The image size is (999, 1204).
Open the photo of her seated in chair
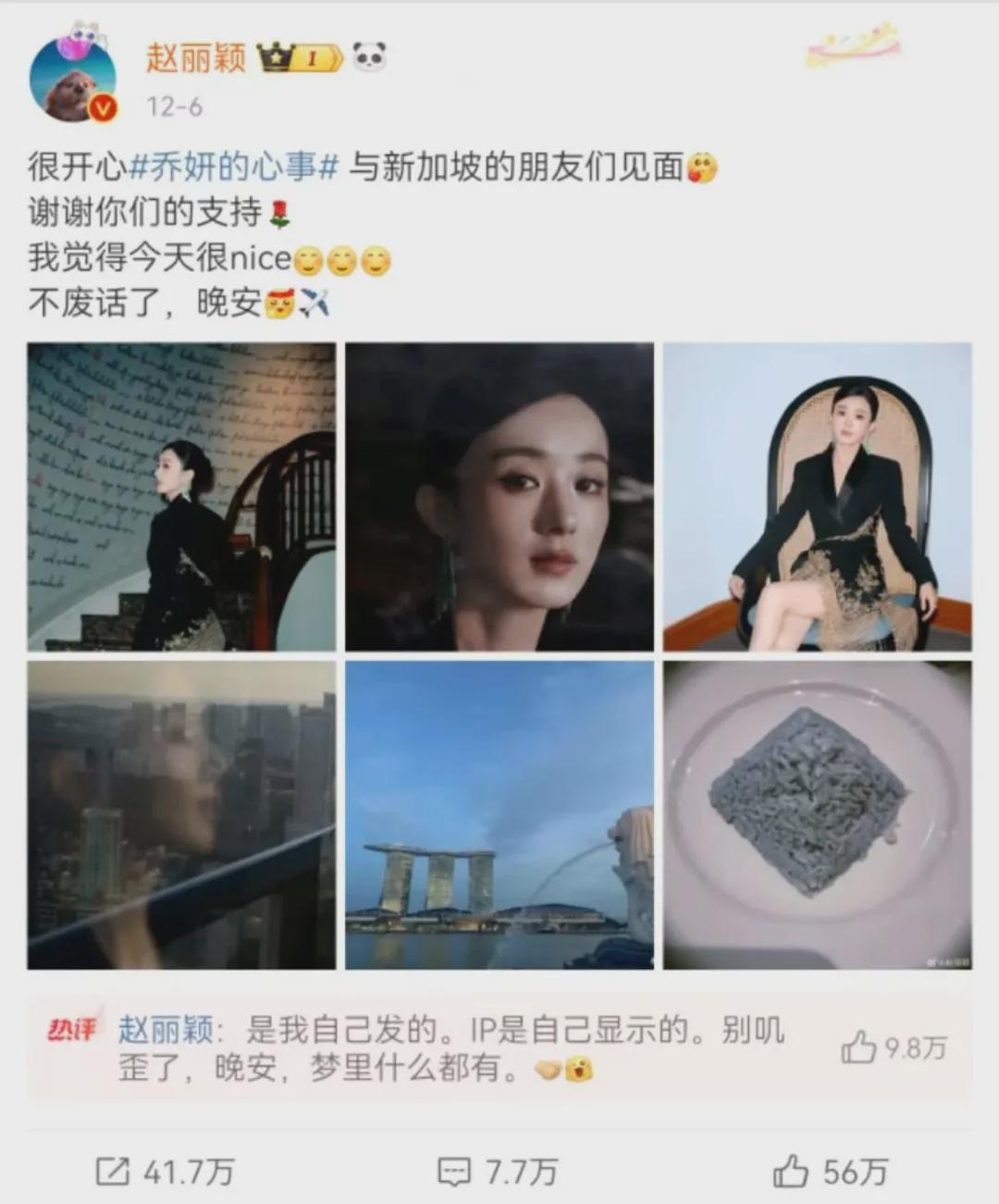(817, 497)
